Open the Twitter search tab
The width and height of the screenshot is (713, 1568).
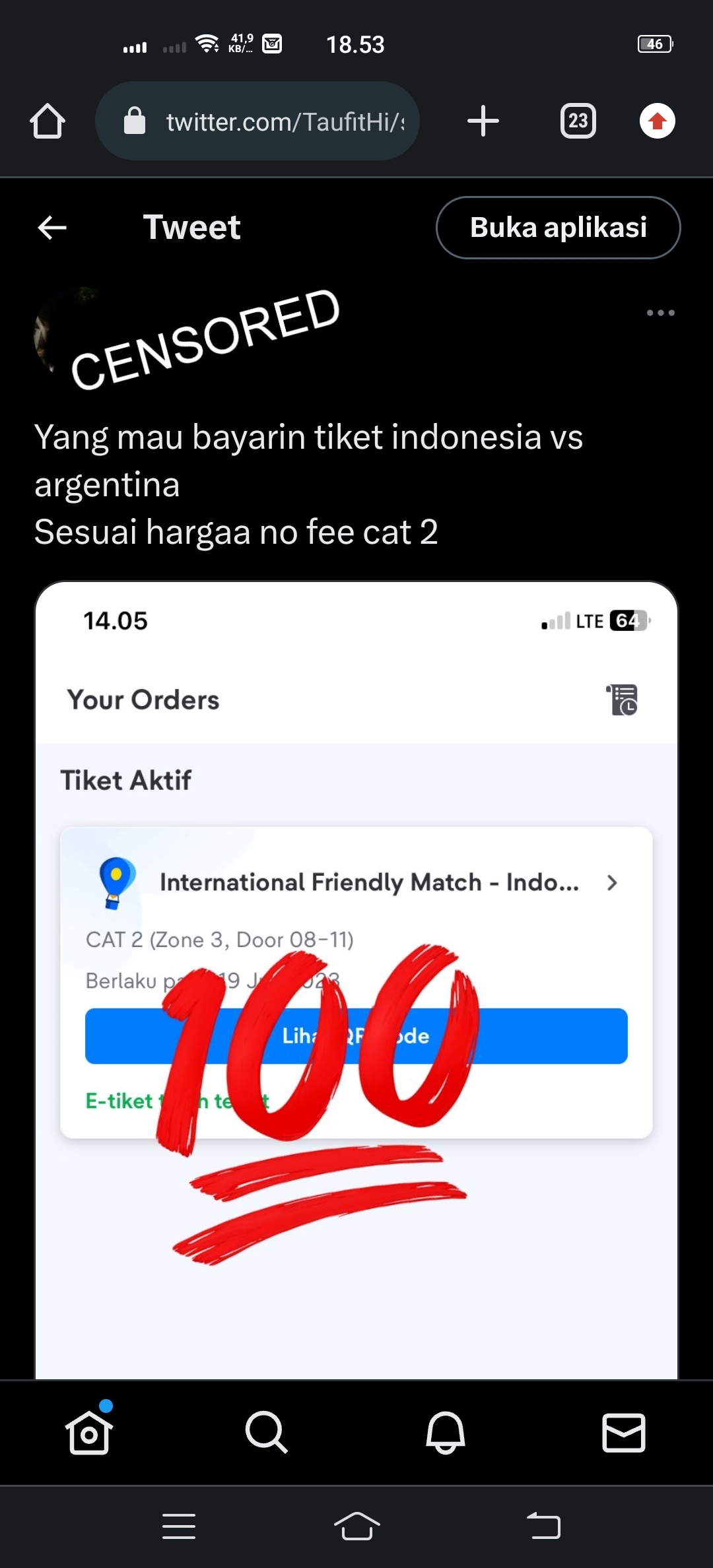tap(266, 1433)
